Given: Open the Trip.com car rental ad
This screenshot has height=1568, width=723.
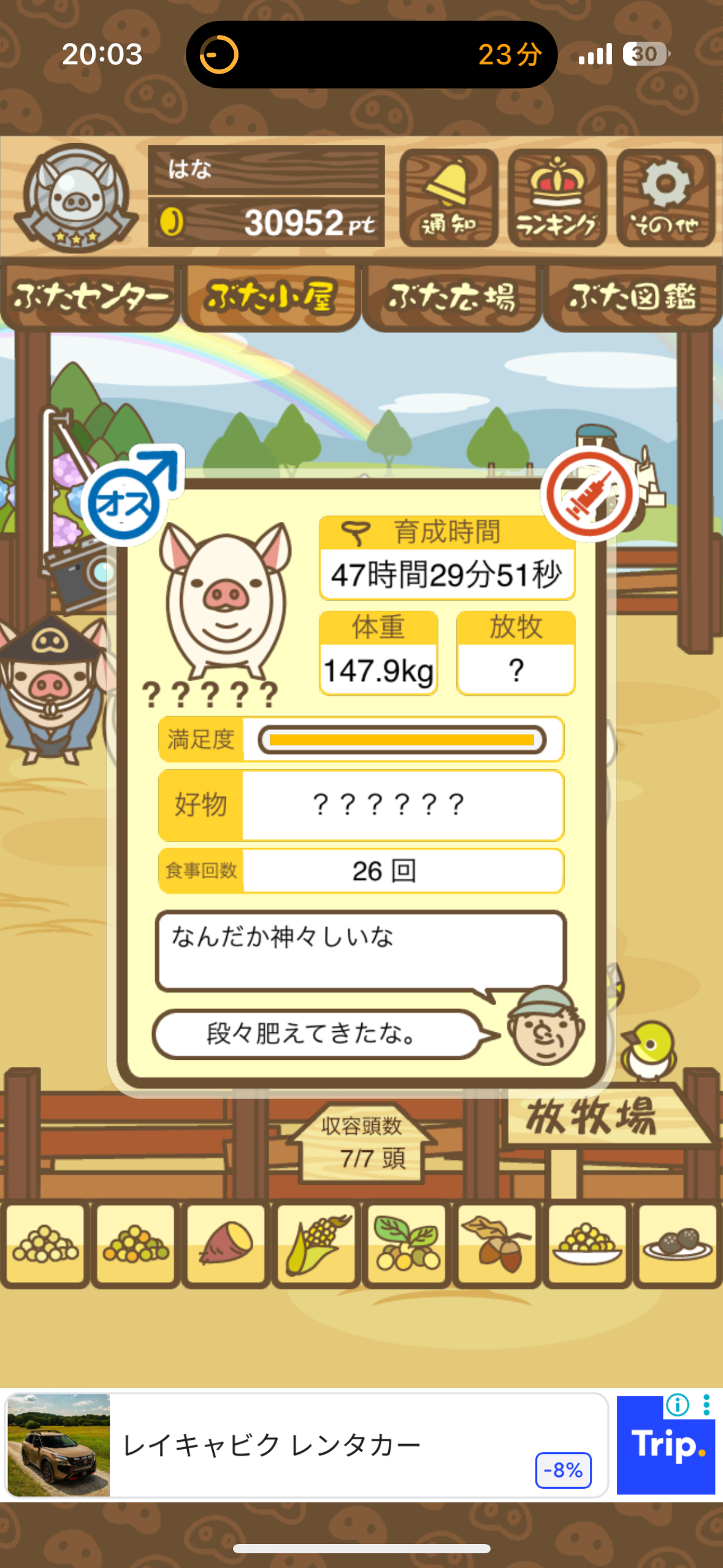Looking at the screenshot, I should 307,1445.
